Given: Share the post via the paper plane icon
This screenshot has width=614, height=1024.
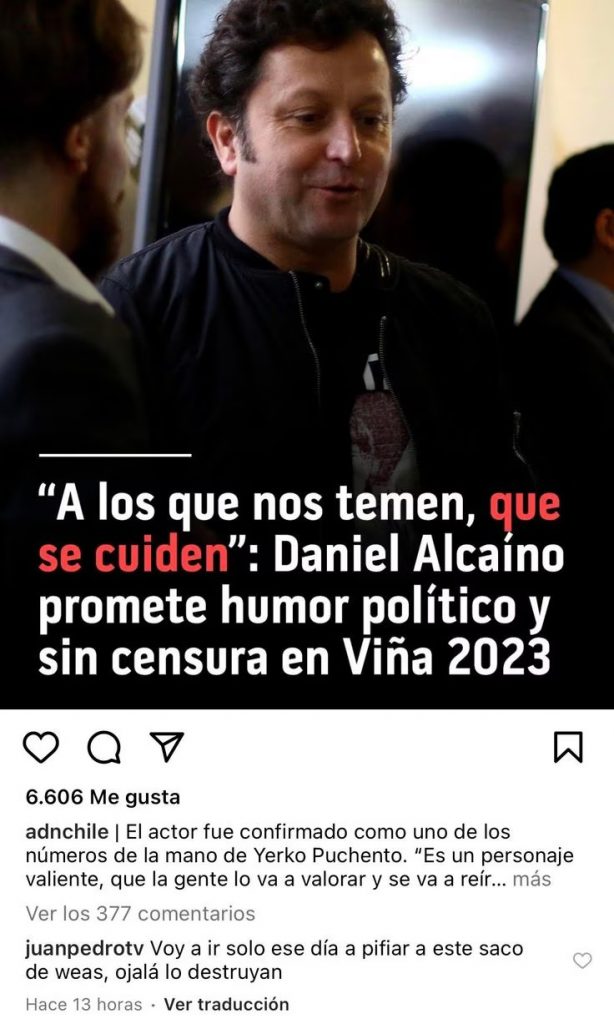Looking at the screenshot, I should point(166,747).
